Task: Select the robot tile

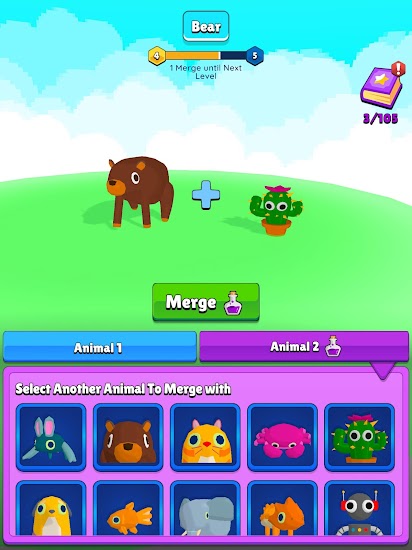Action: tap(359, 508)
